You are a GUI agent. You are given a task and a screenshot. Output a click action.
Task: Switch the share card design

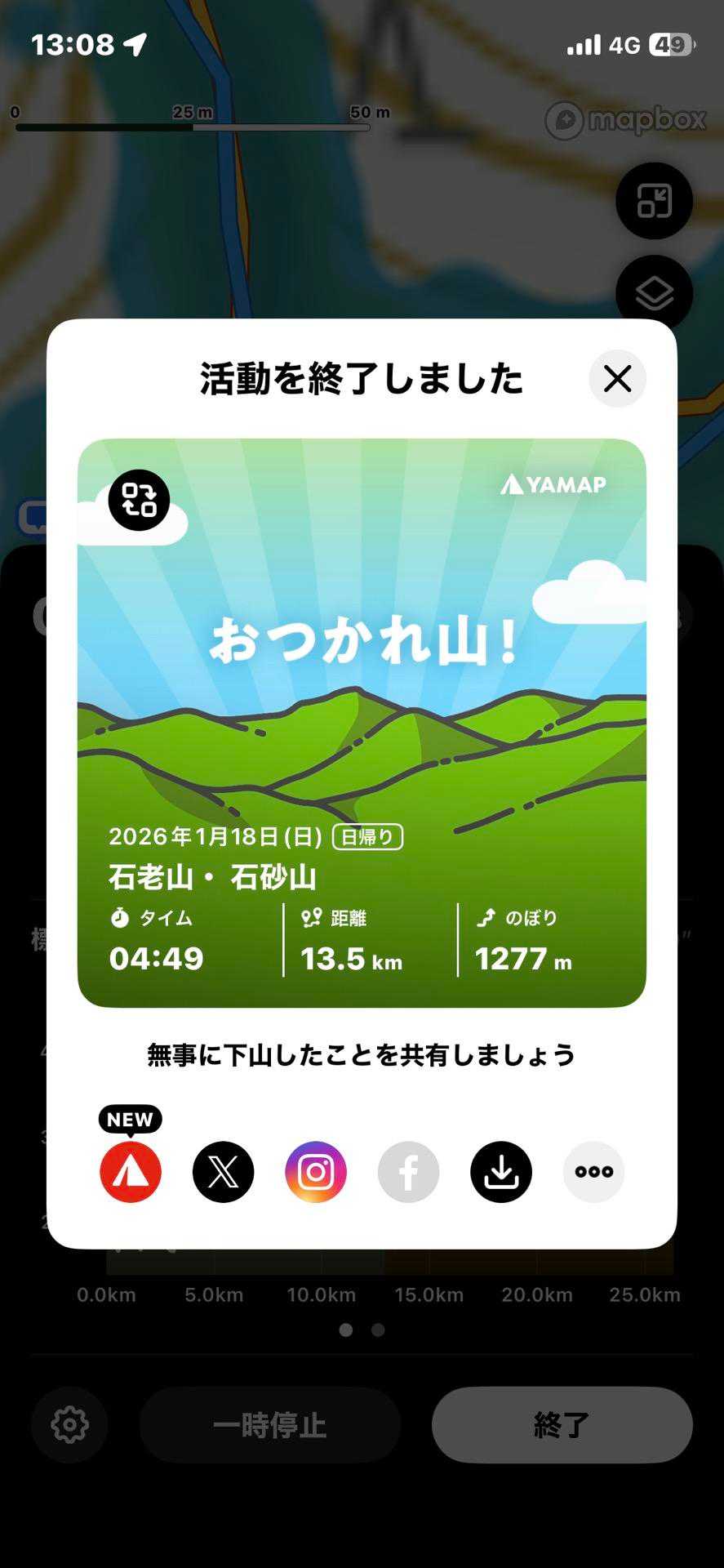(x=139, y=500)
